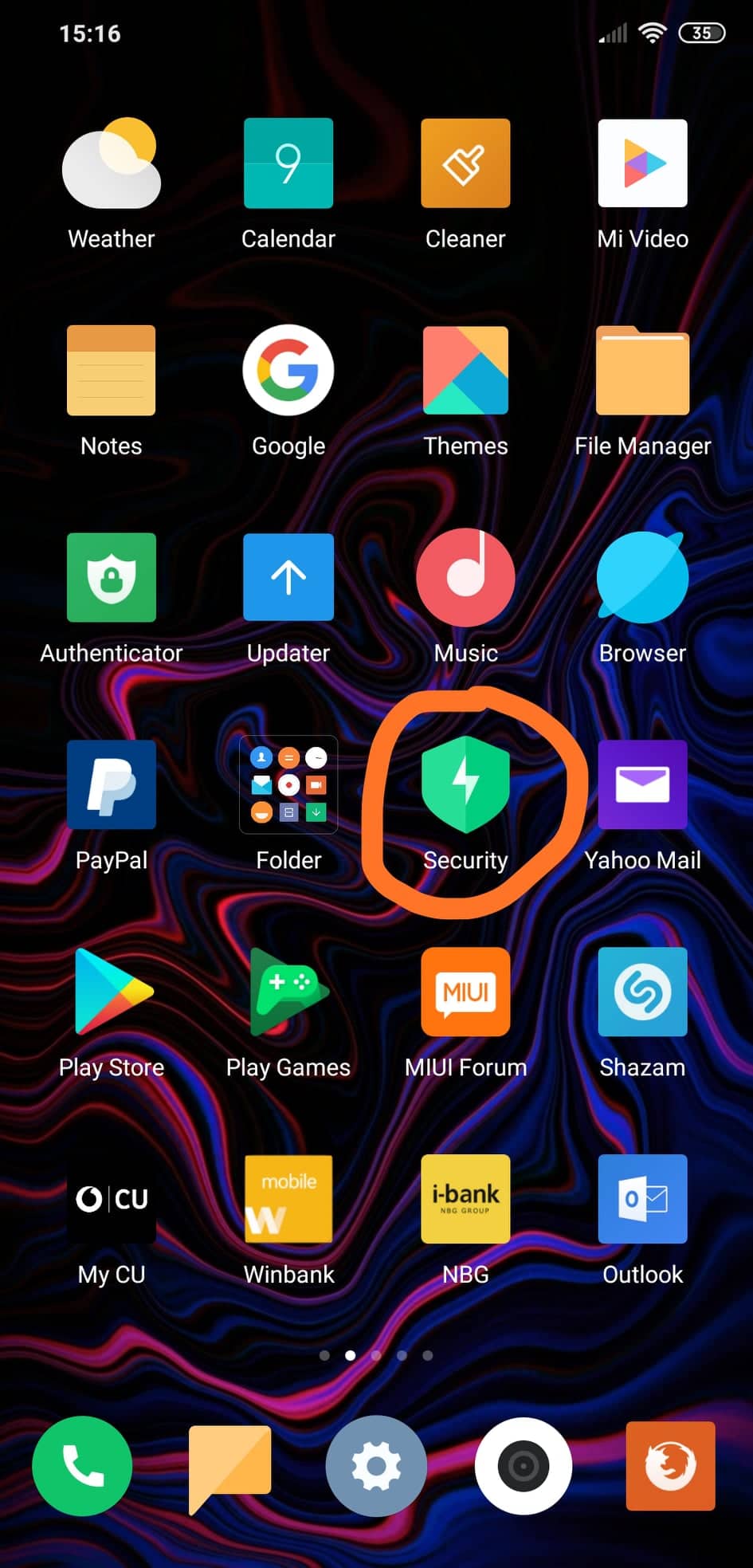Open Settings from the dock
This screenshot has width=753, height=1568.
(376, 1465)
